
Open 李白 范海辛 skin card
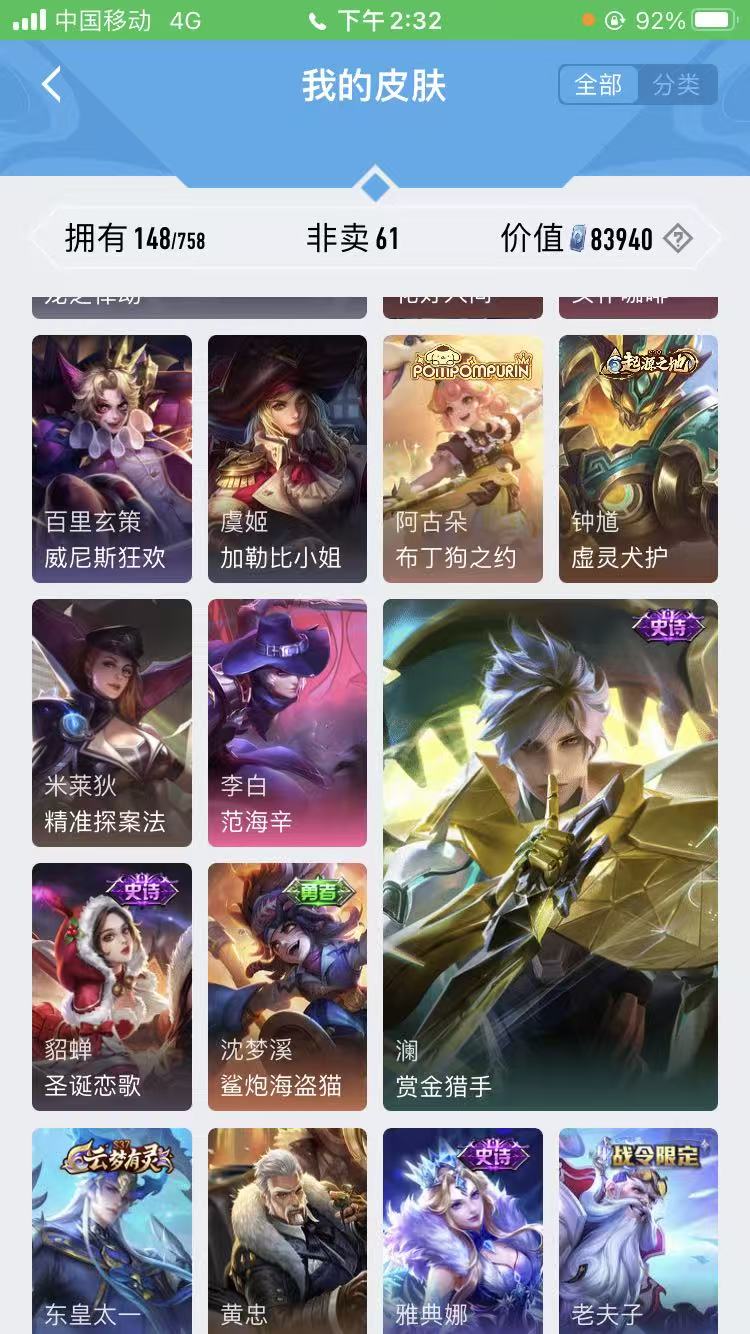click(287, 723)
